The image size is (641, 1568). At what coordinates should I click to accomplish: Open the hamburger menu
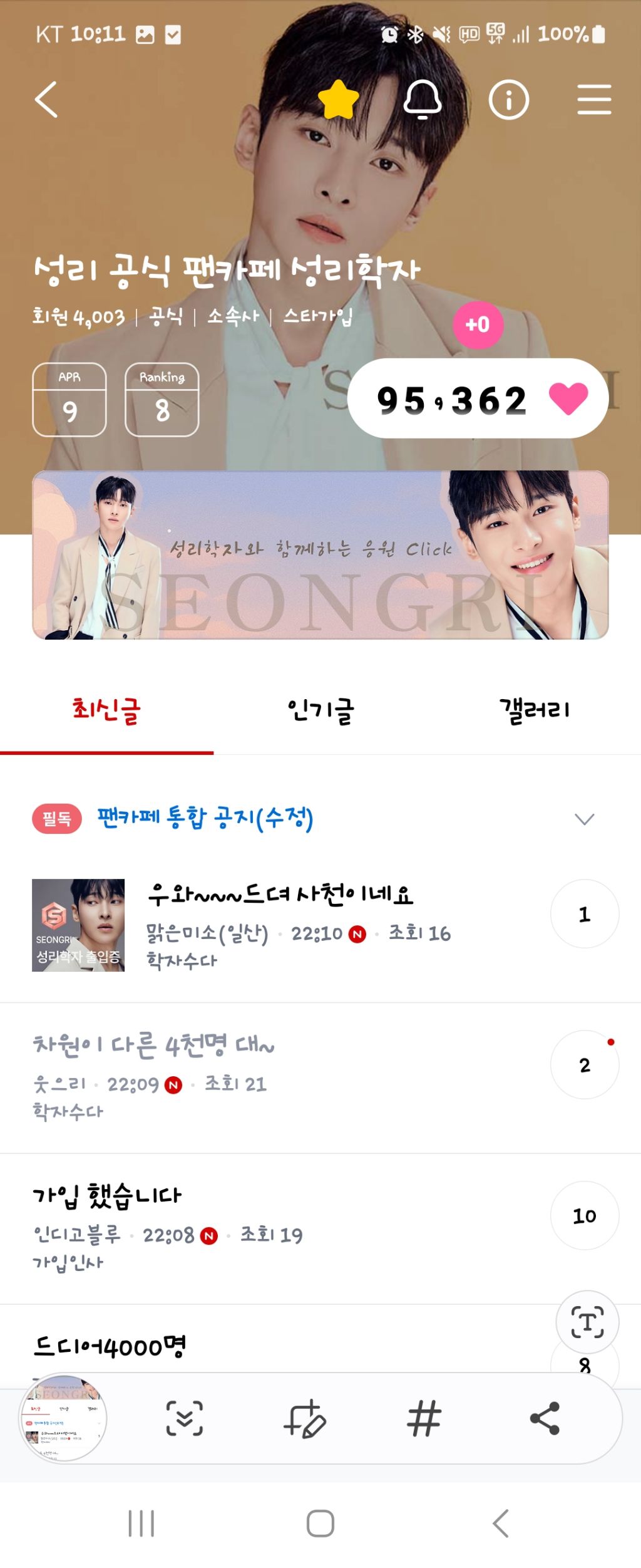point(593,100)
